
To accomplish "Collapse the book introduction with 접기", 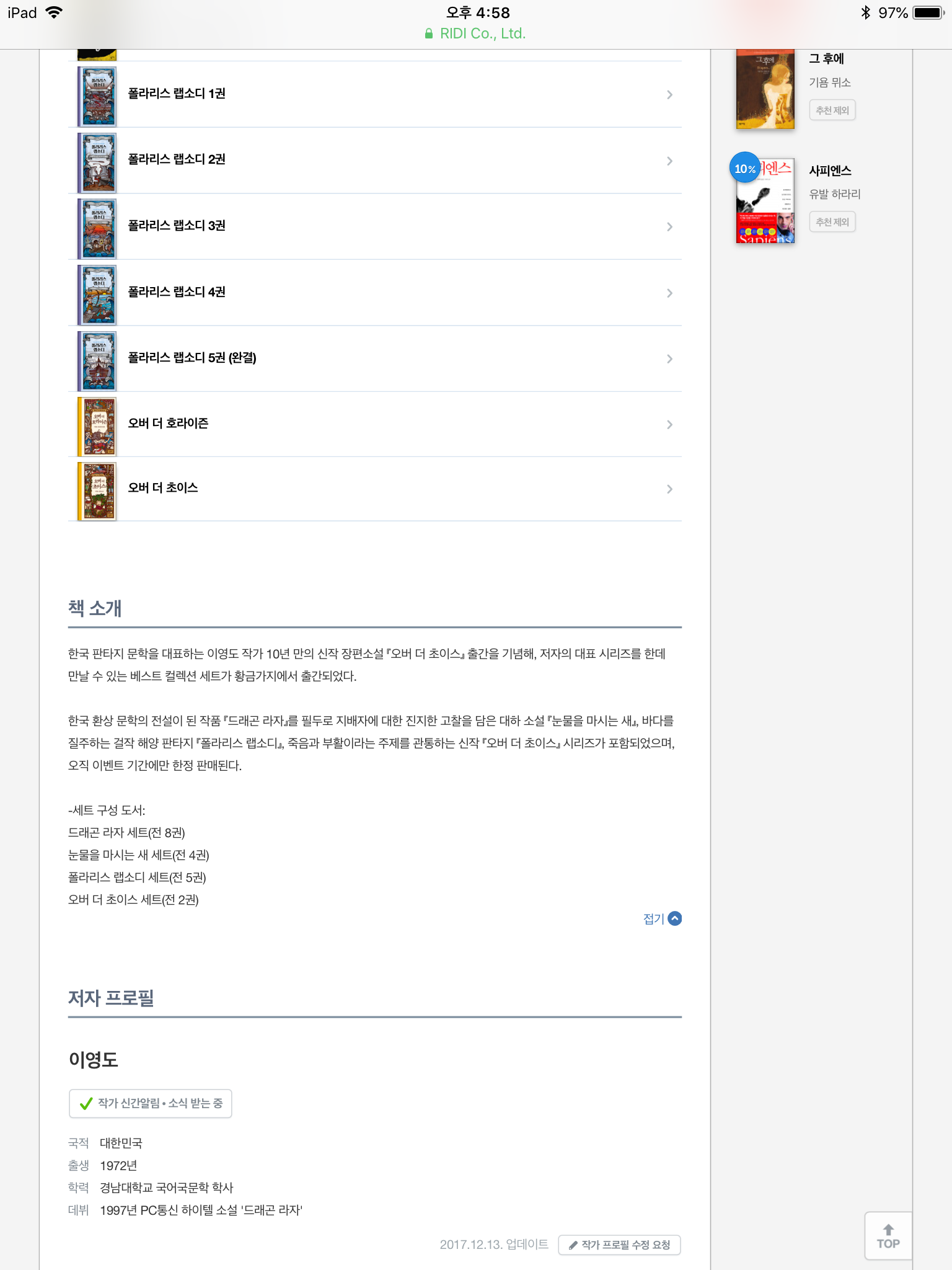I will tap(662, 918).
